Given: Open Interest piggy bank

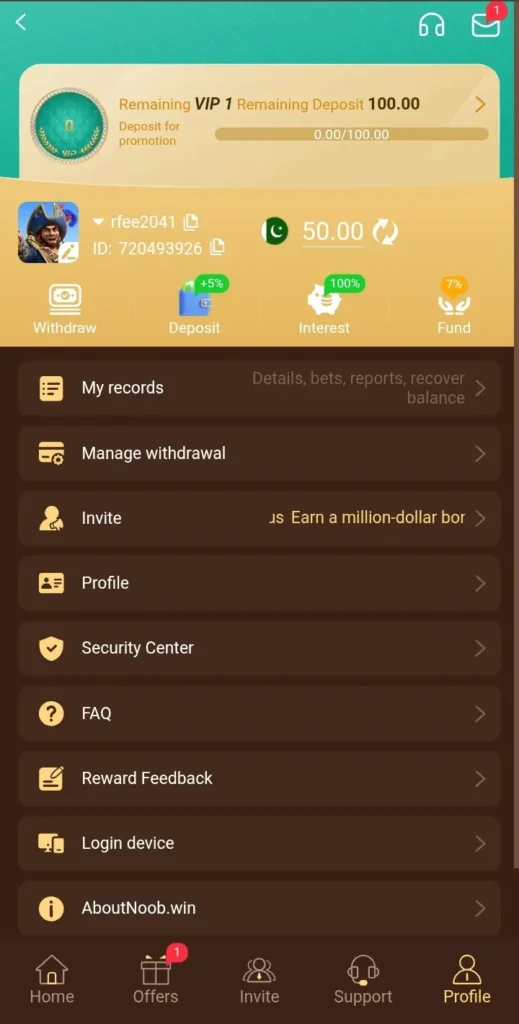Looking at the screenshot, I should click(324, 307).
